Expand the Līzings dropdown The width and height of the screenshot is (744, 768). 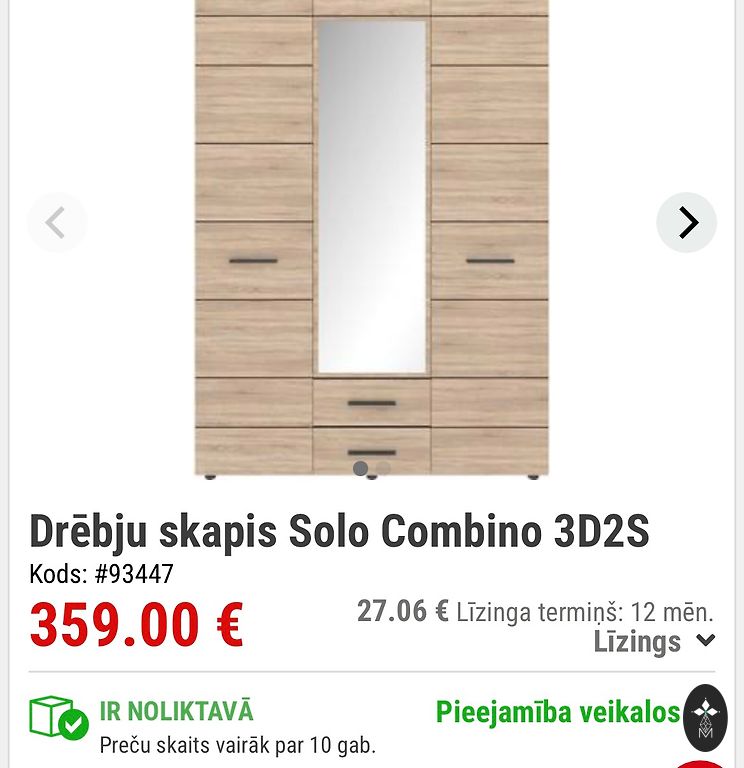tap(655, 641)
